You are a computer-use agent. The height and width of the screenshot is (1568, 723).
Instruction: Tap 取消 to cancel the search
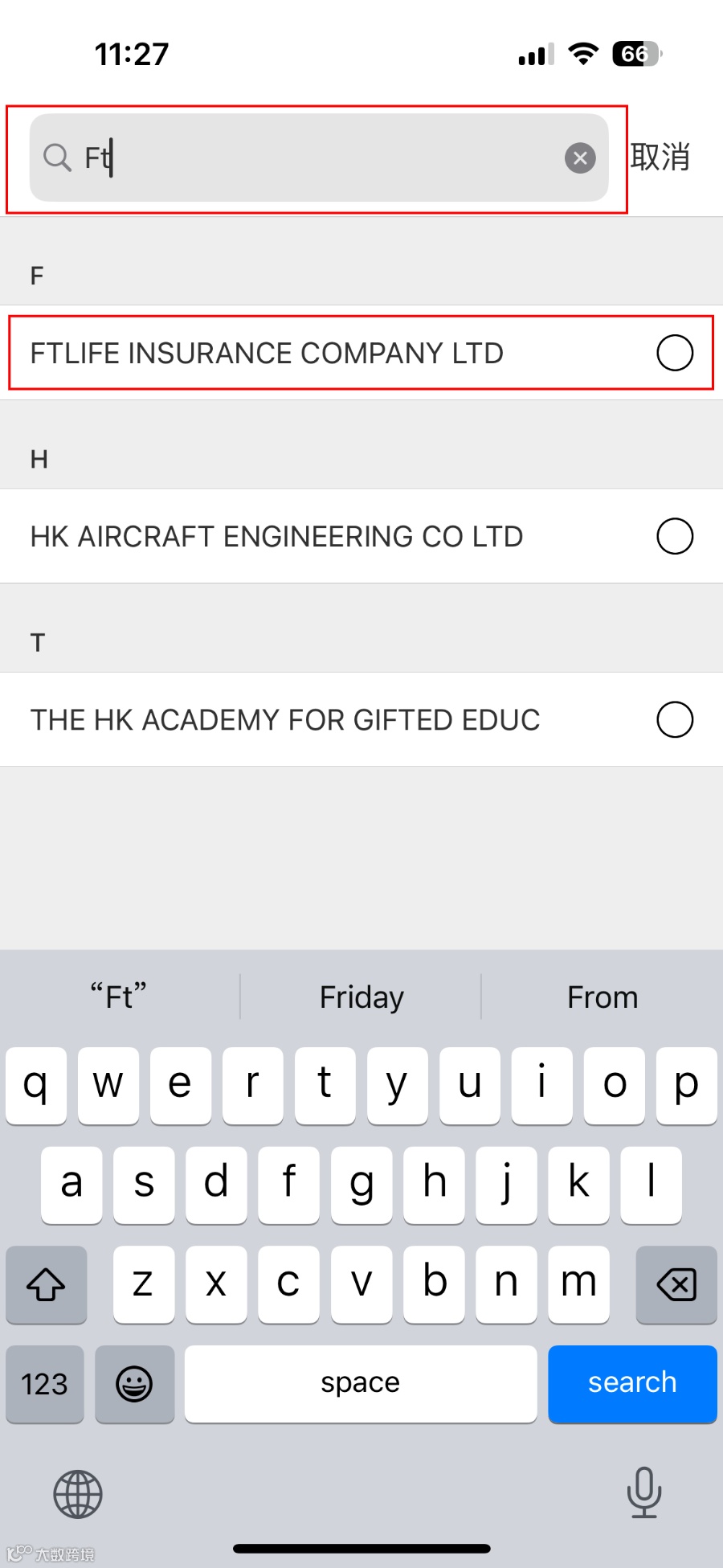(x=660, y=157)
